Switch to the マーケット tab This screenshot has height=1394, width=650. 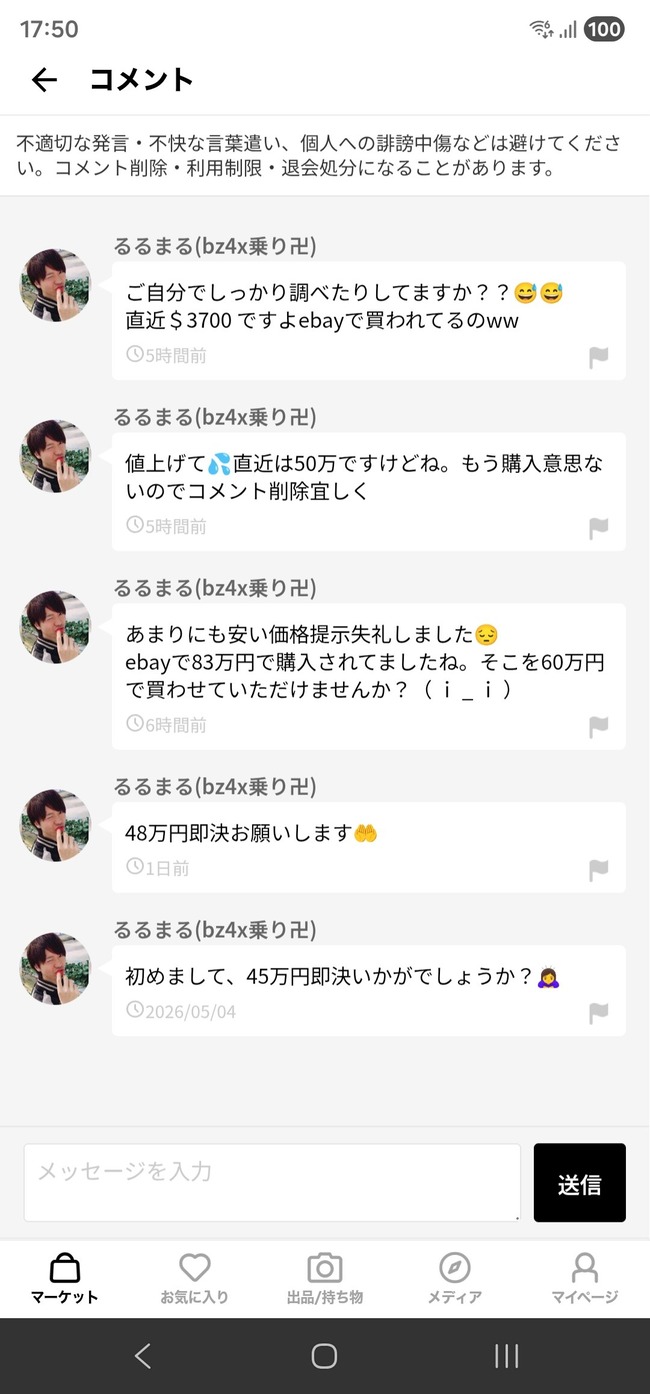[x=64, y=1278]
